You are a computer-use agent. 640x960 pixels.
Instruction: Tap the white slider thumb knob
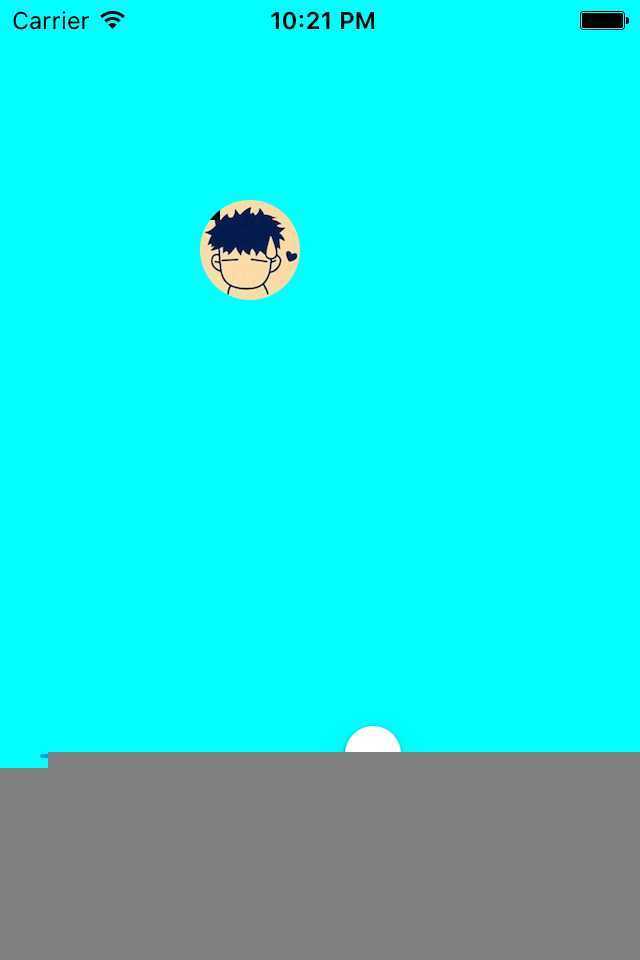[373, 741]
